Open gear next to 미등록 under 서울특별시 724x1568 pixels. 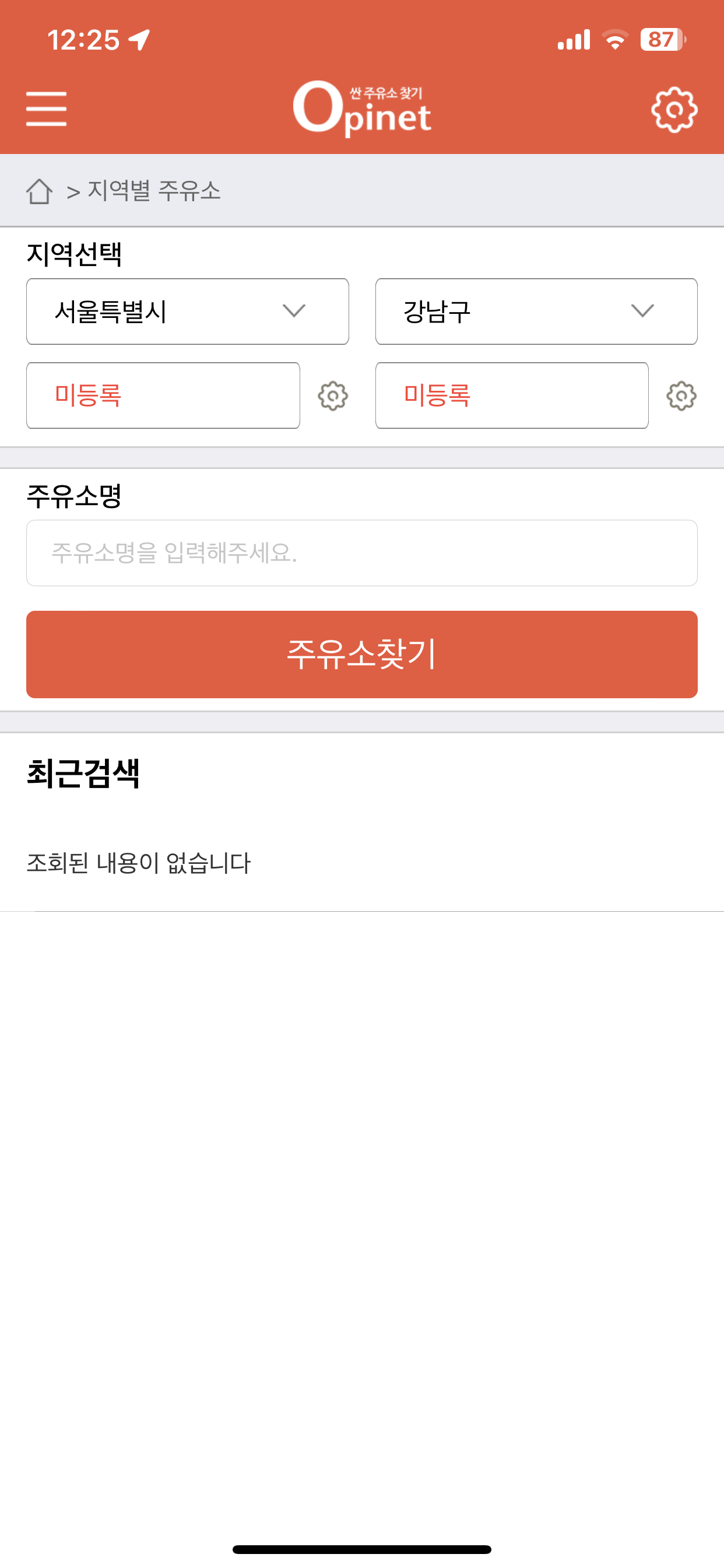point(333,396)
